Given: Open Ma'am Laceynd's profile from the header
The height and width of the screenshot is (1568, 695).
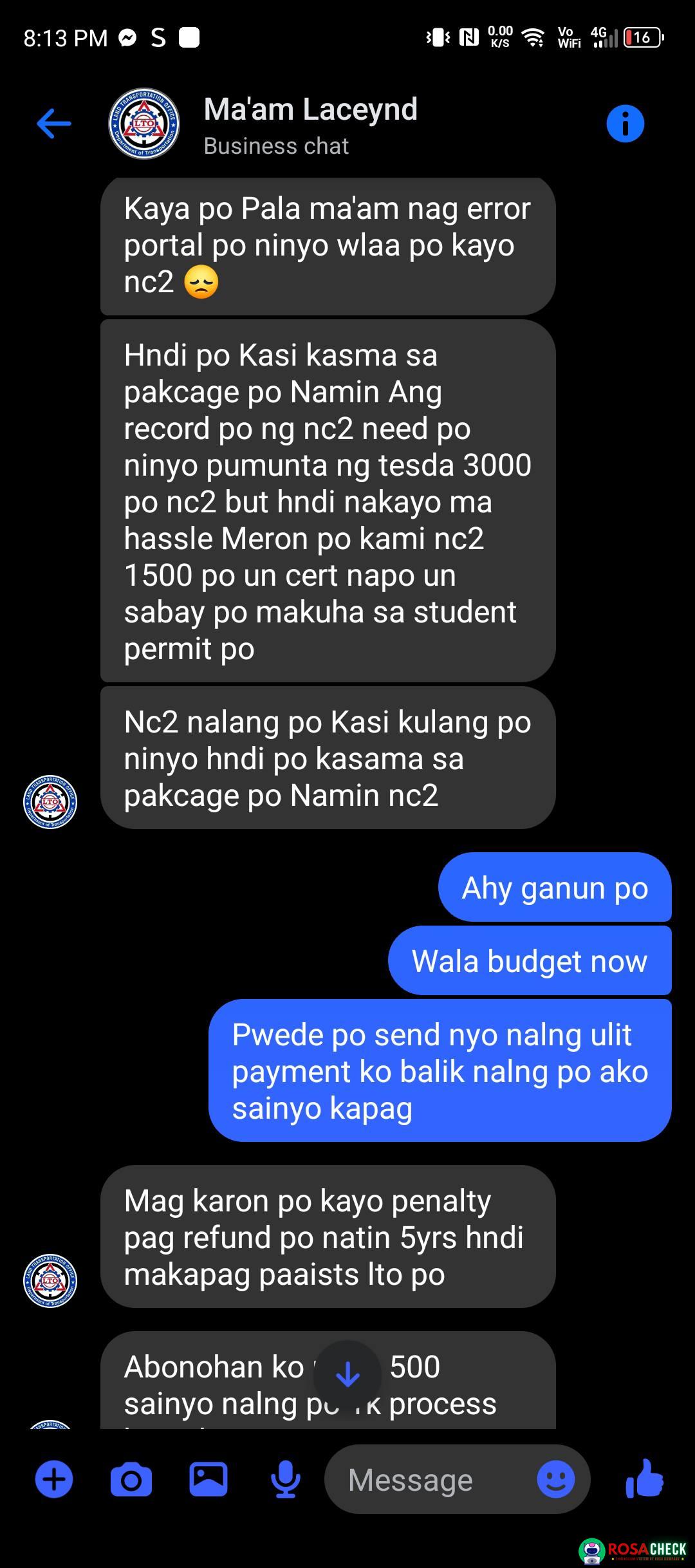Looking at the screenshot, I should 310,125.
